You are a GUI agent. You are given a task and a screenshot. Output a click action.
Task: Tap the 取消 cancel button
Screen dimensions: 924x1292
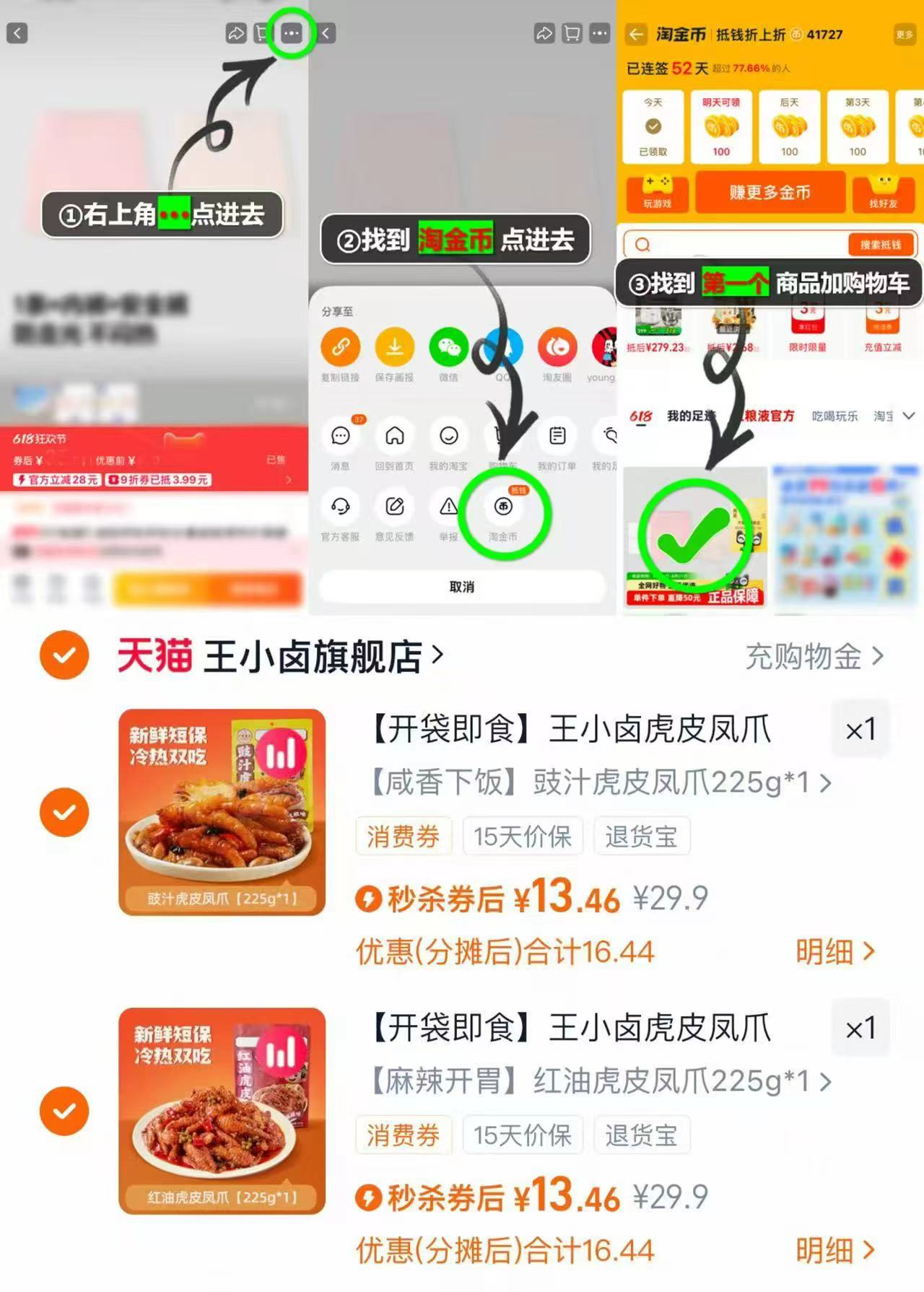462,587
